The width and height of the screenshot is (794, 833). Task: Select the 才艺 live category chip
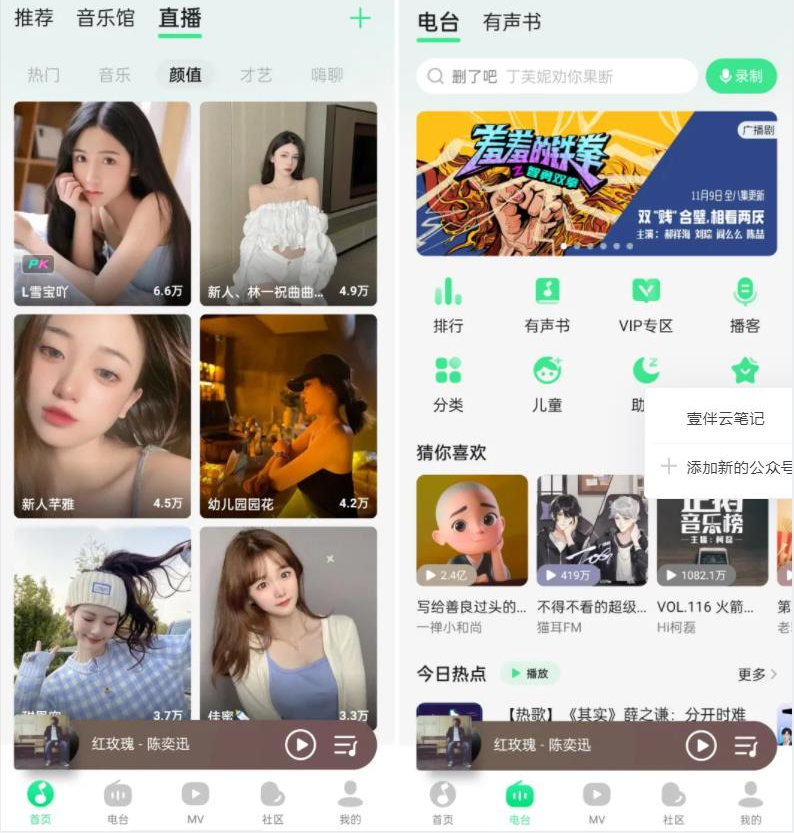255,75
